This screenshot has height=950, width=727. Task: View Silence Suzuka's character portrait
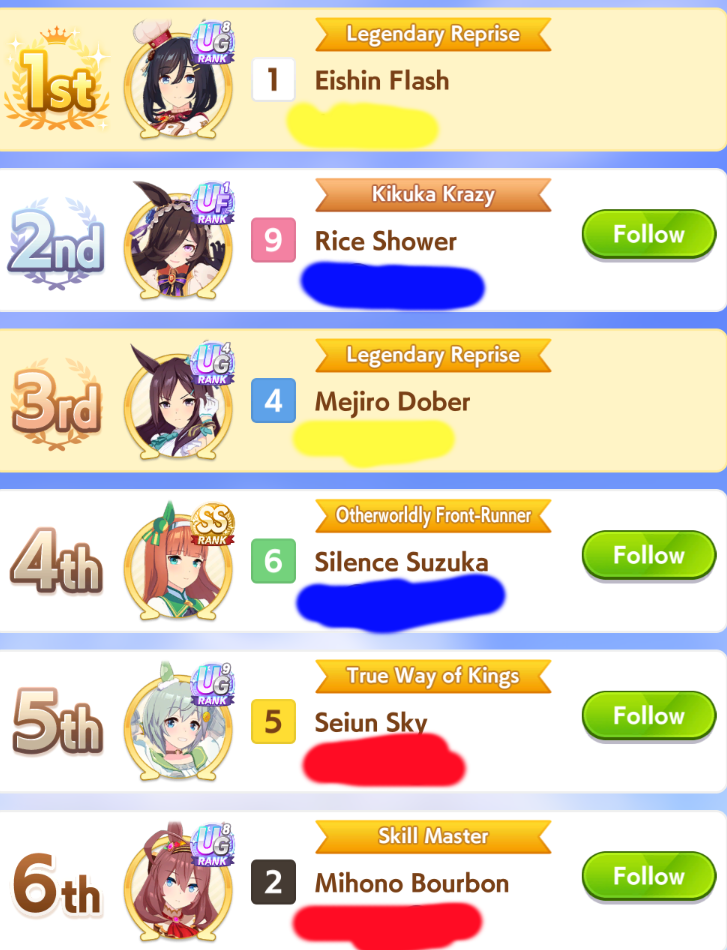click(x=178, y=562)
